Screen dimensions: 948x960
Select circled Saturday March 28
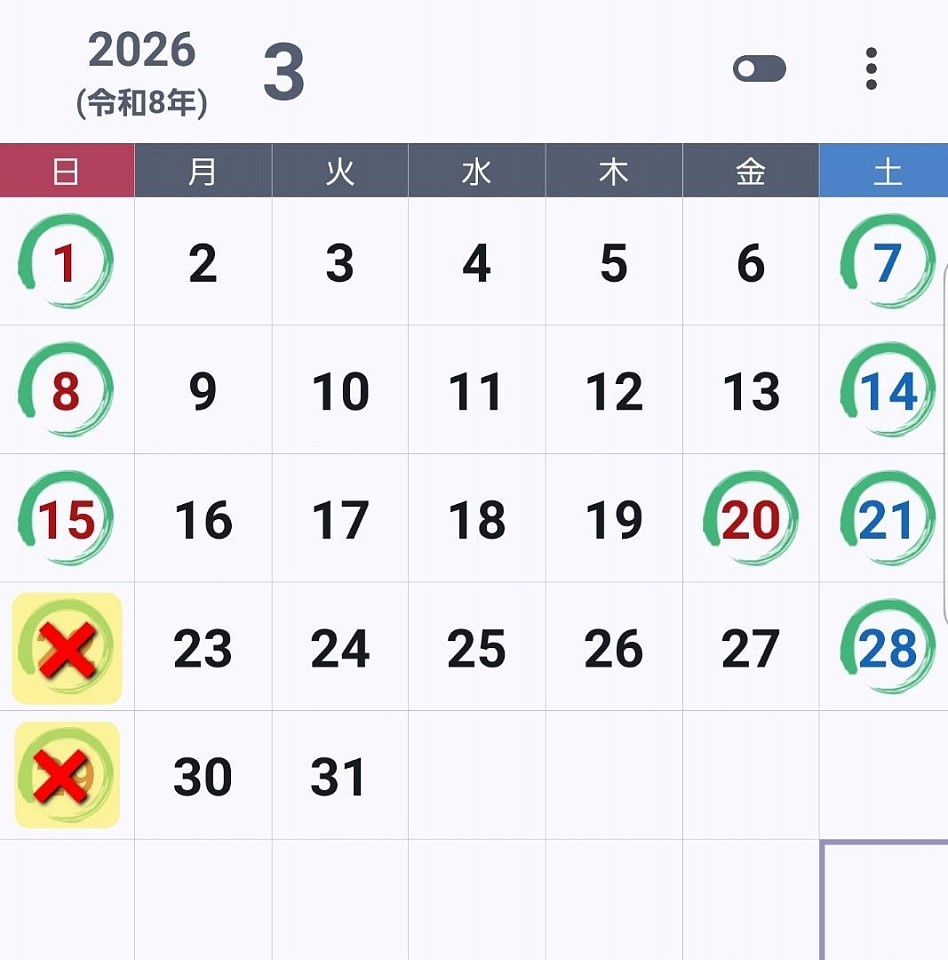coord(886,648)
